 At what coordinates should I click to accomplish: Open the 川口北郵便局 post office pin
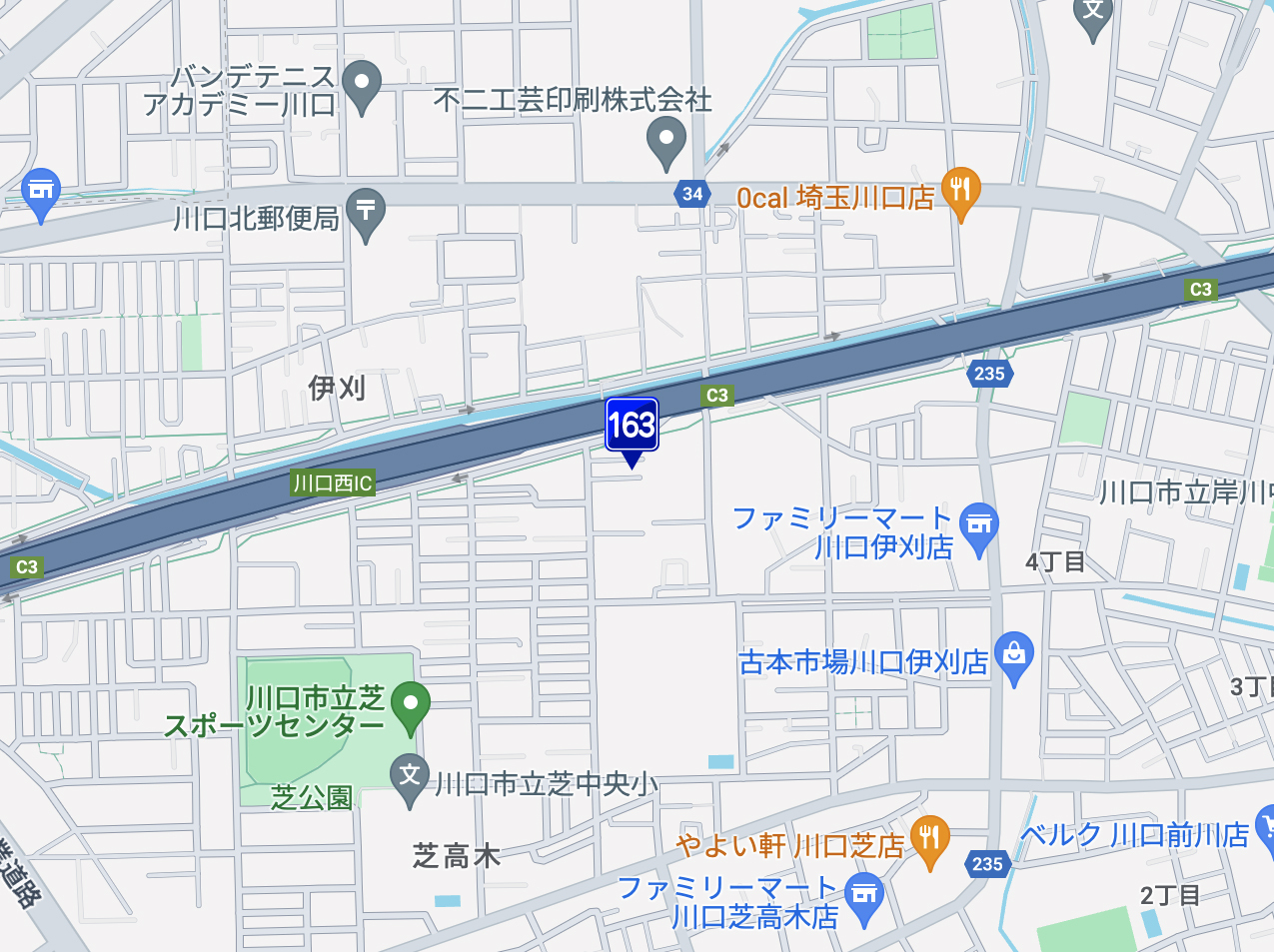pos(366,213)
